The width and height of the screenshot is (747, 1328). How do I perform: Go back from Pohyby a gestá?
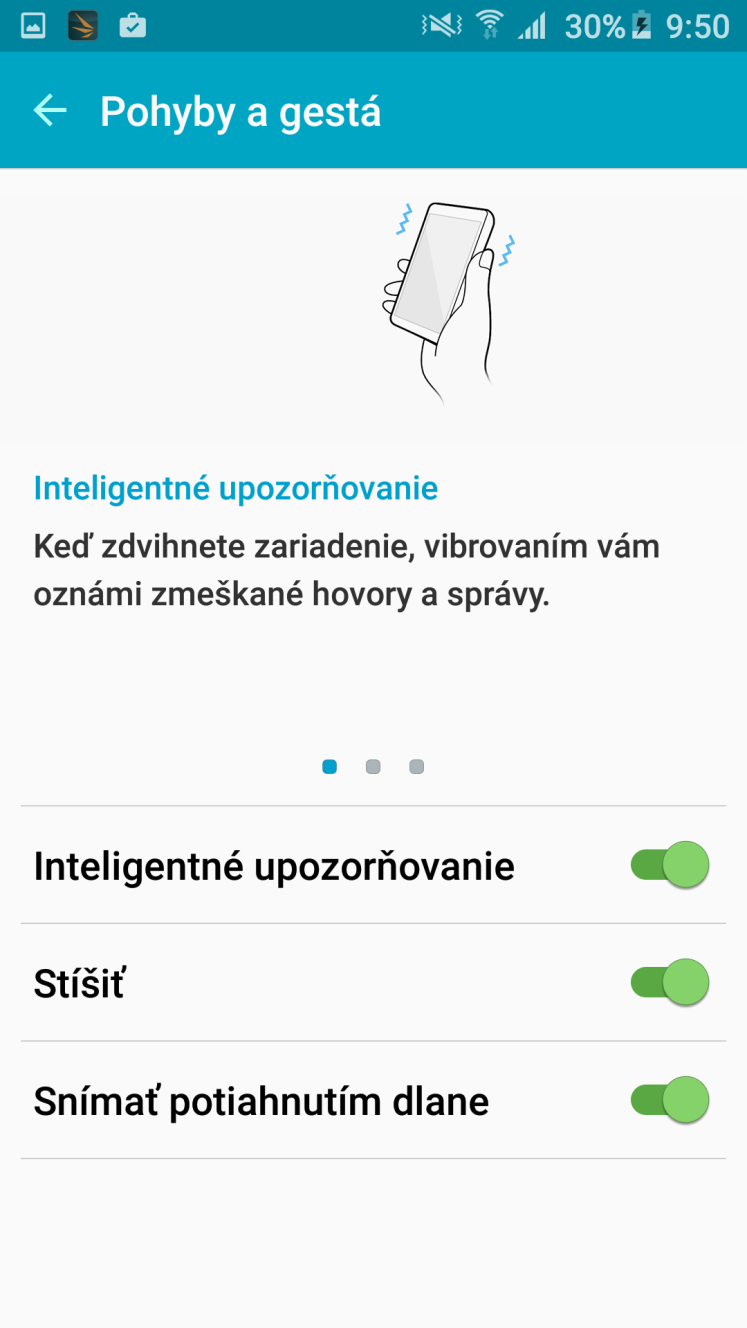pos(50,111)
